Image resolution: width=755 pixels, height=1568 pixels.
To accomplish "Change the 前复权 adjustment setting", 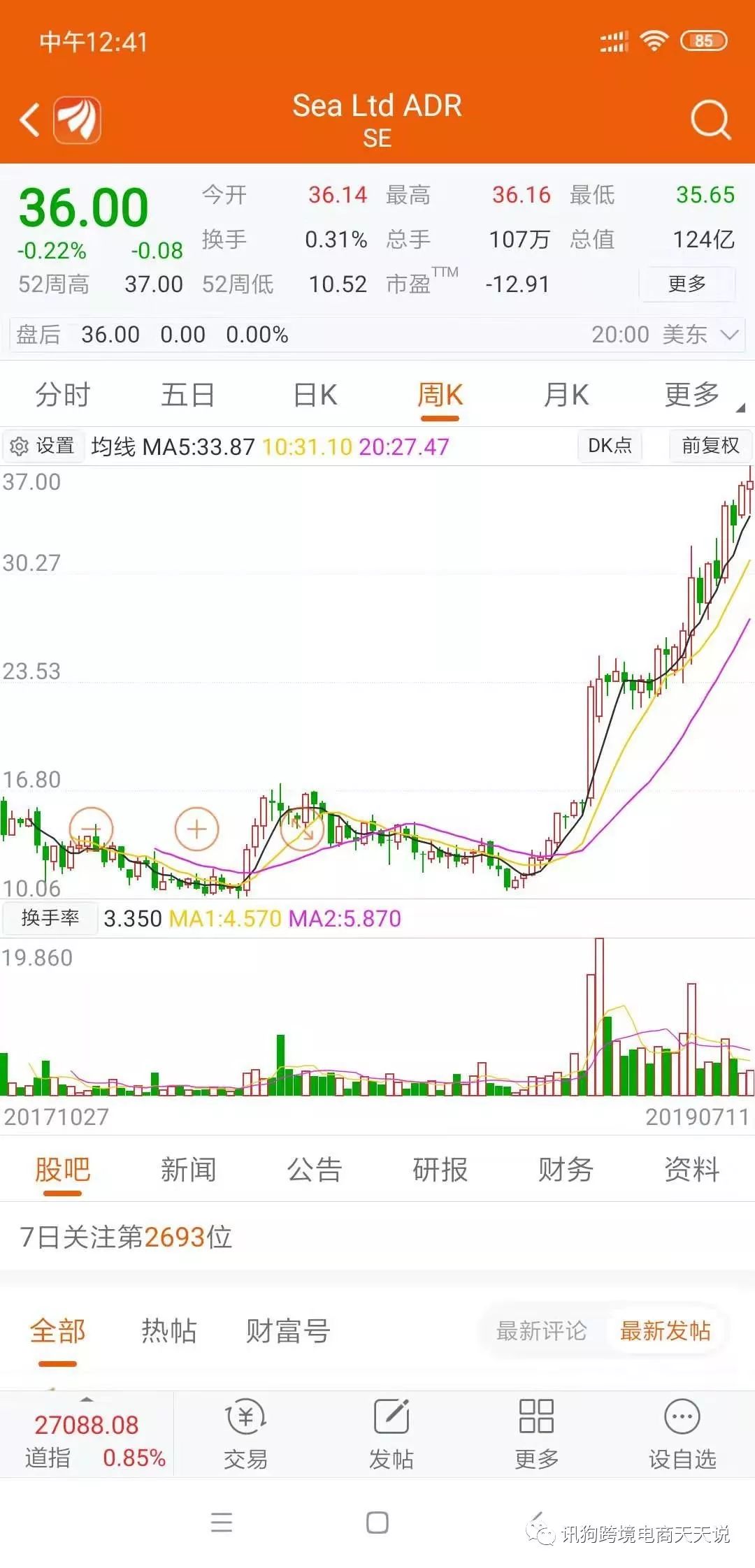I will pos(710,446).
